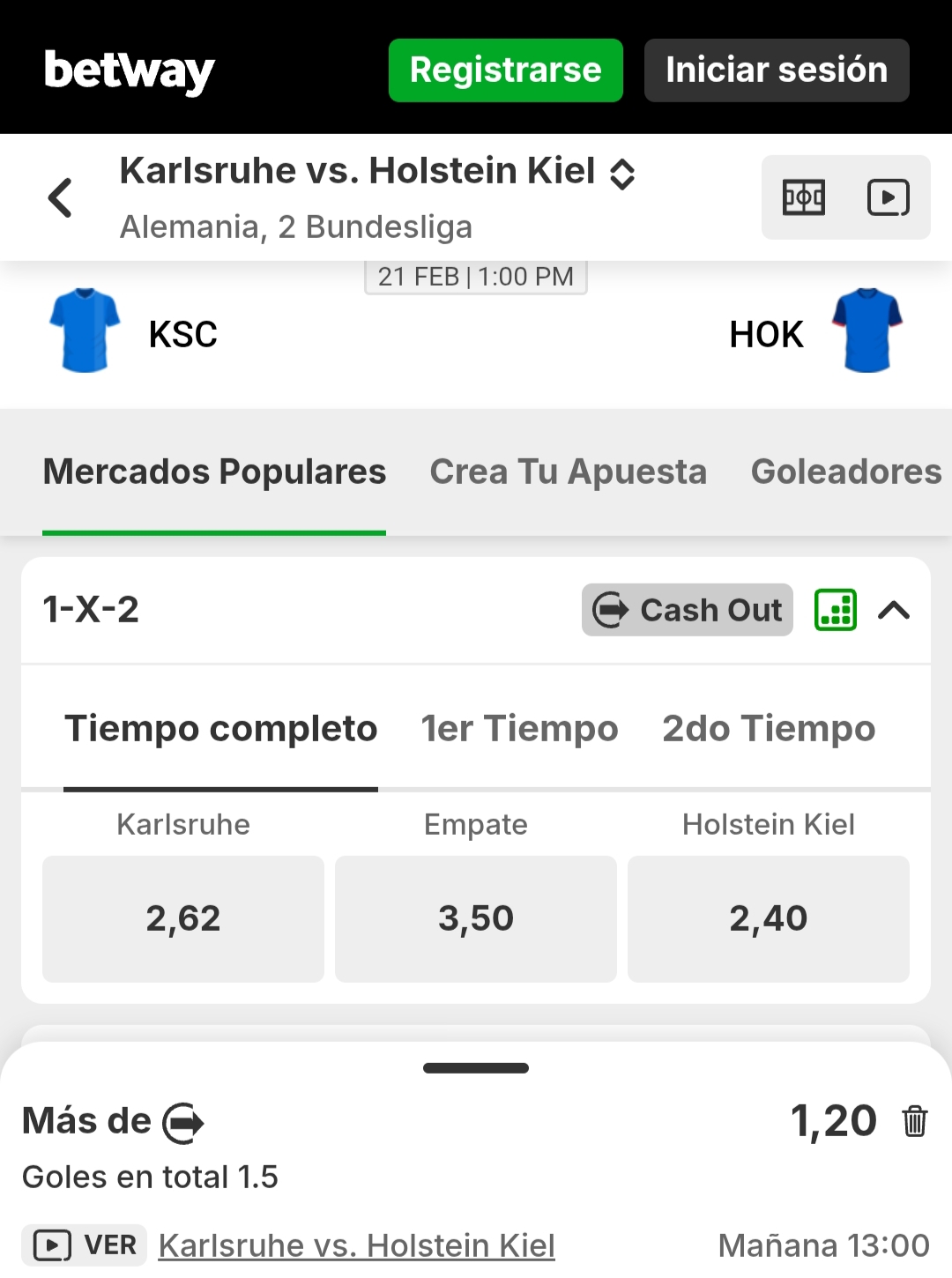The height and width of the screenshot is (1278, 952).
Task: Tap Iniciar sesión to log in
Action: click(x=776, y=71)
